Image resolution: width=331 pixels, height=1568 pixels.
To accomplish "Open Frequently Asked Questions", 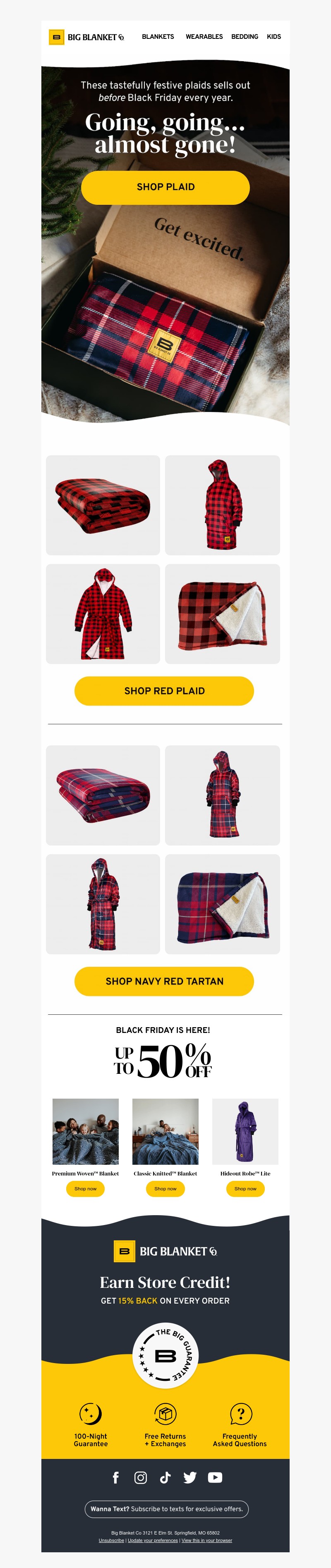I will click(240, 1425).
